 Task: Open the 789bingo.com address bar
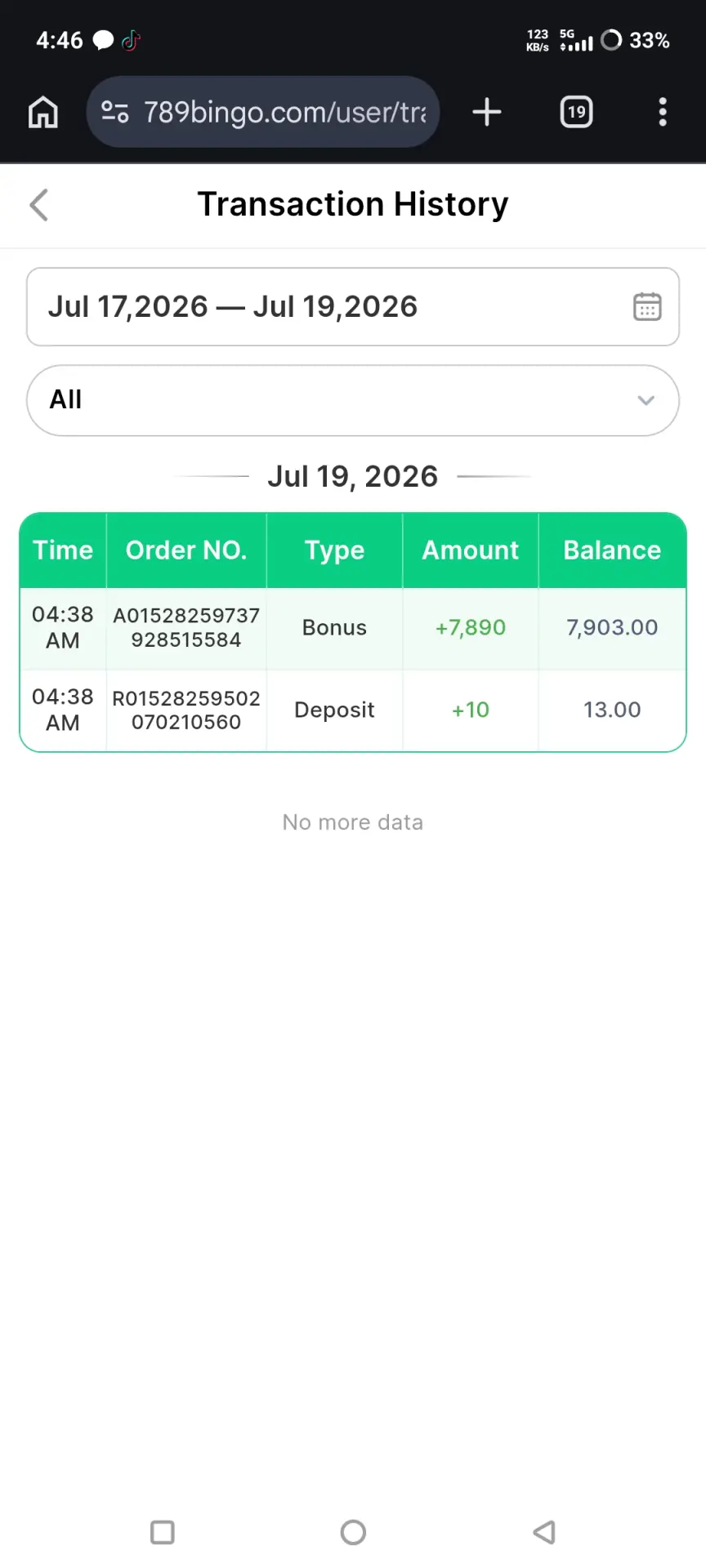(263, 112)
